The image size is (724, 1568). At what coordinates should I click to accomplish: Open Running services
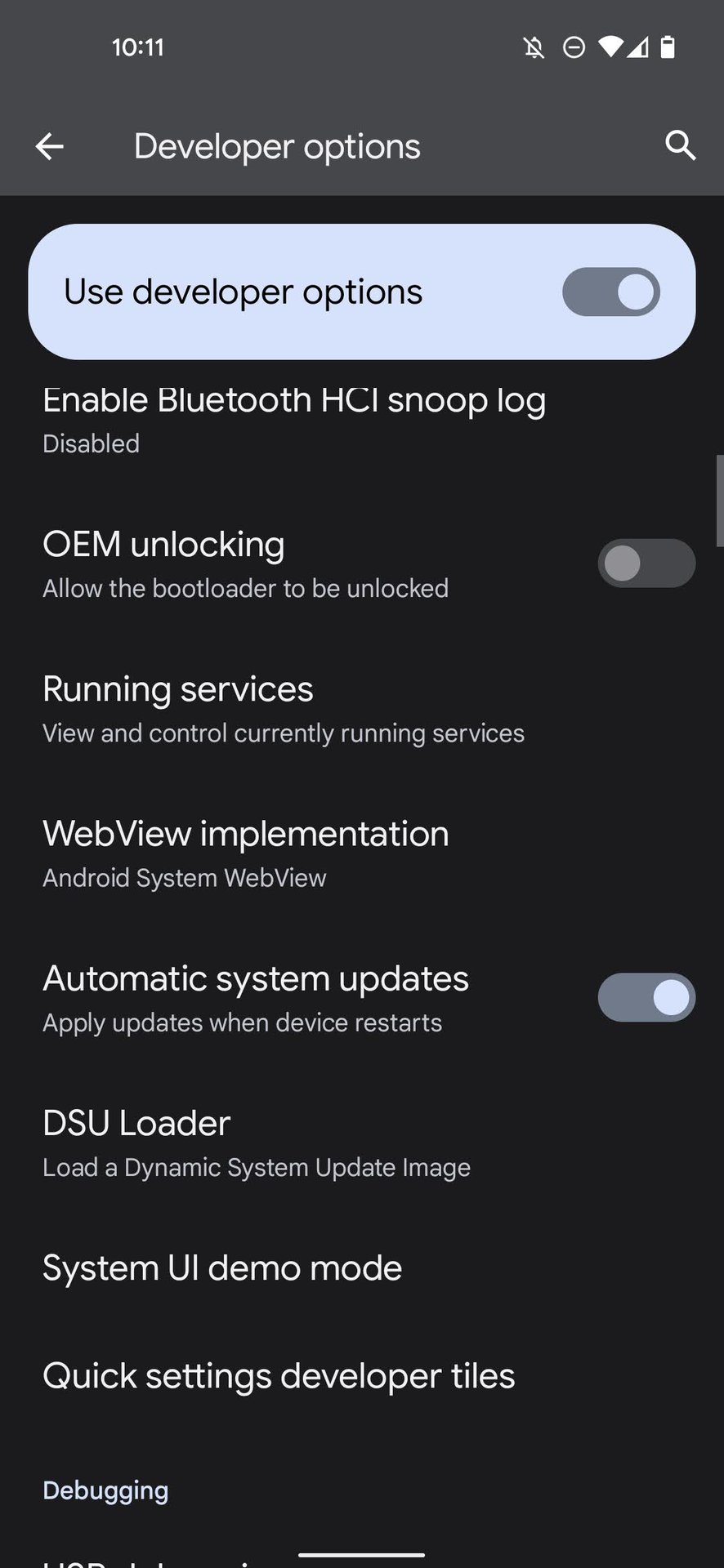click(x=283, y=709)
